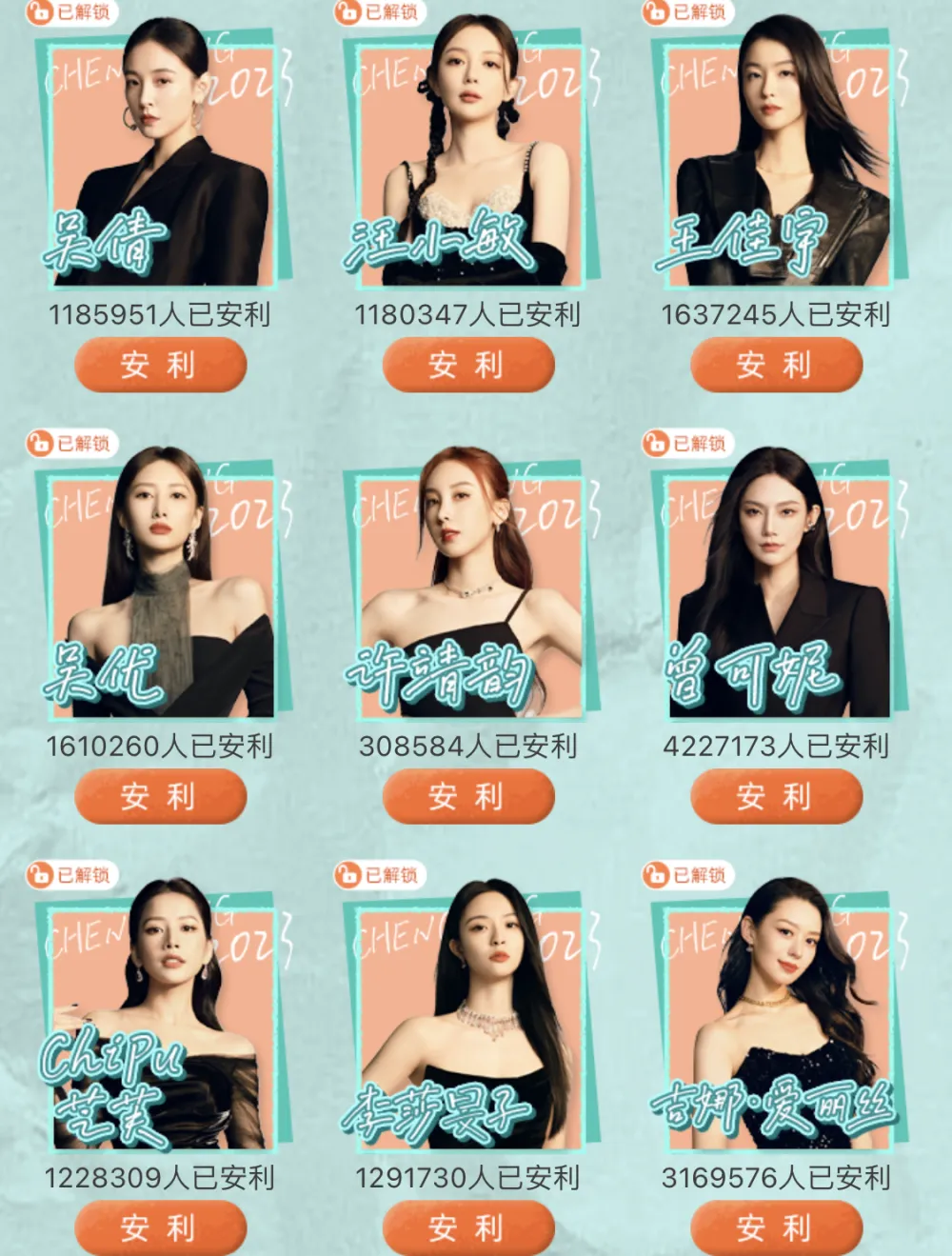Vote 安利 for Chi Pu 芝芙

point(160,1227)
